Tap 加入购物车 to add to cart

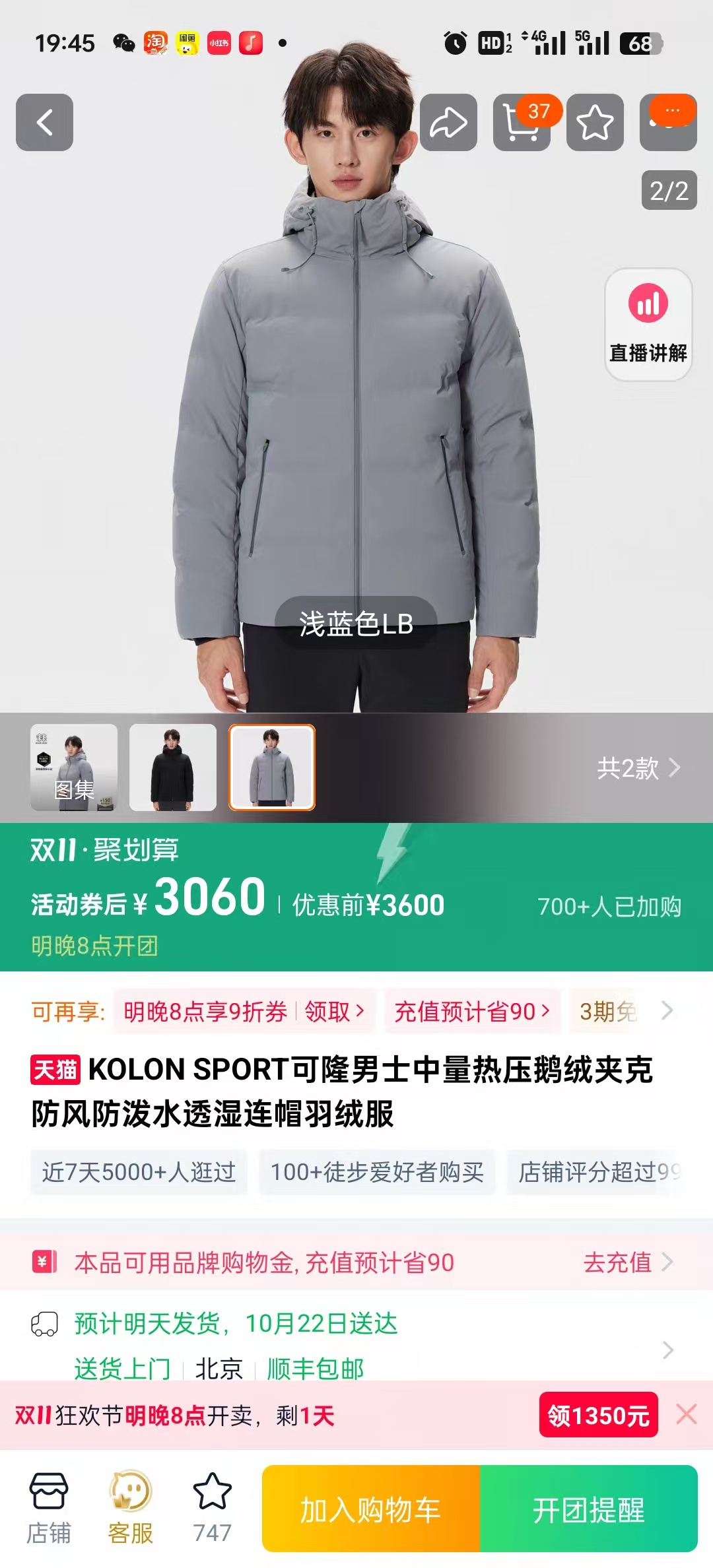tap(371, 1509)
